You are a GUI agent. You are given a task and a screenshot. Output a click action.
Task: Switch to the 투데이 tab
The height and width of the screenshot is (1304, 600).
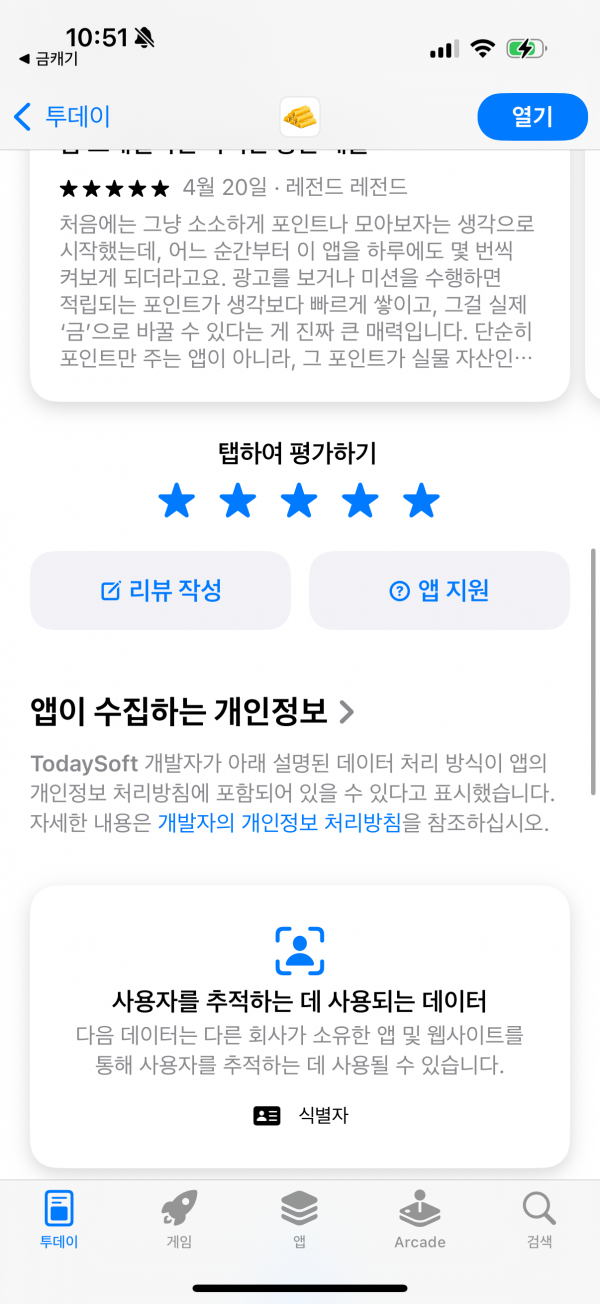pyautogui.click(x=59, y=1221)
